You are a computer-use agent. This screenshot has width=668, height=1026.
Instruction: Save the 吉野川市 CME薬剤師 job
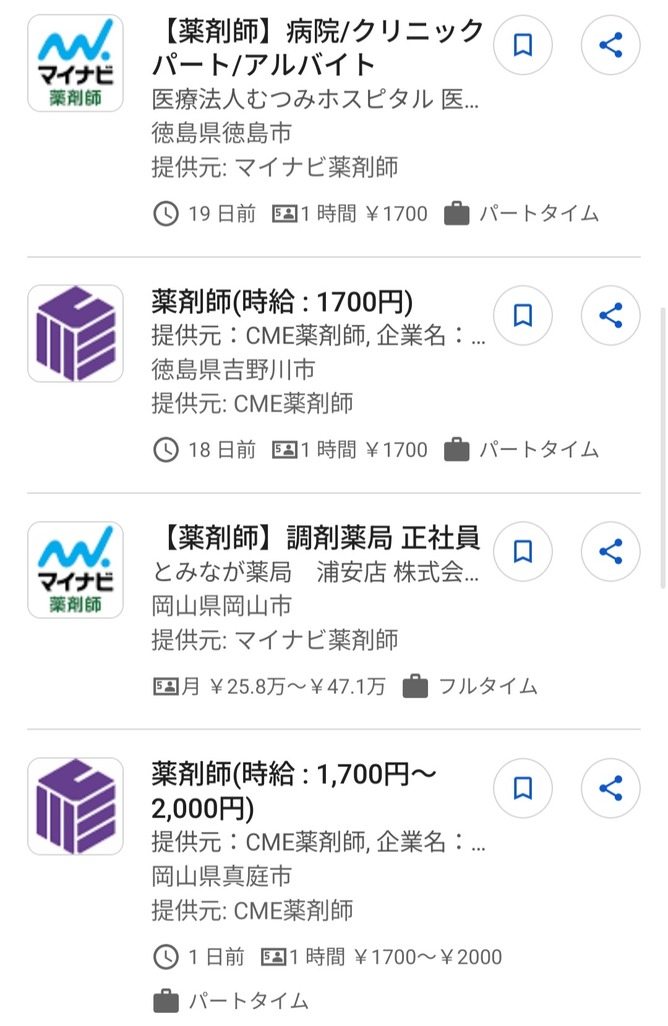click(x=522, y=316)
